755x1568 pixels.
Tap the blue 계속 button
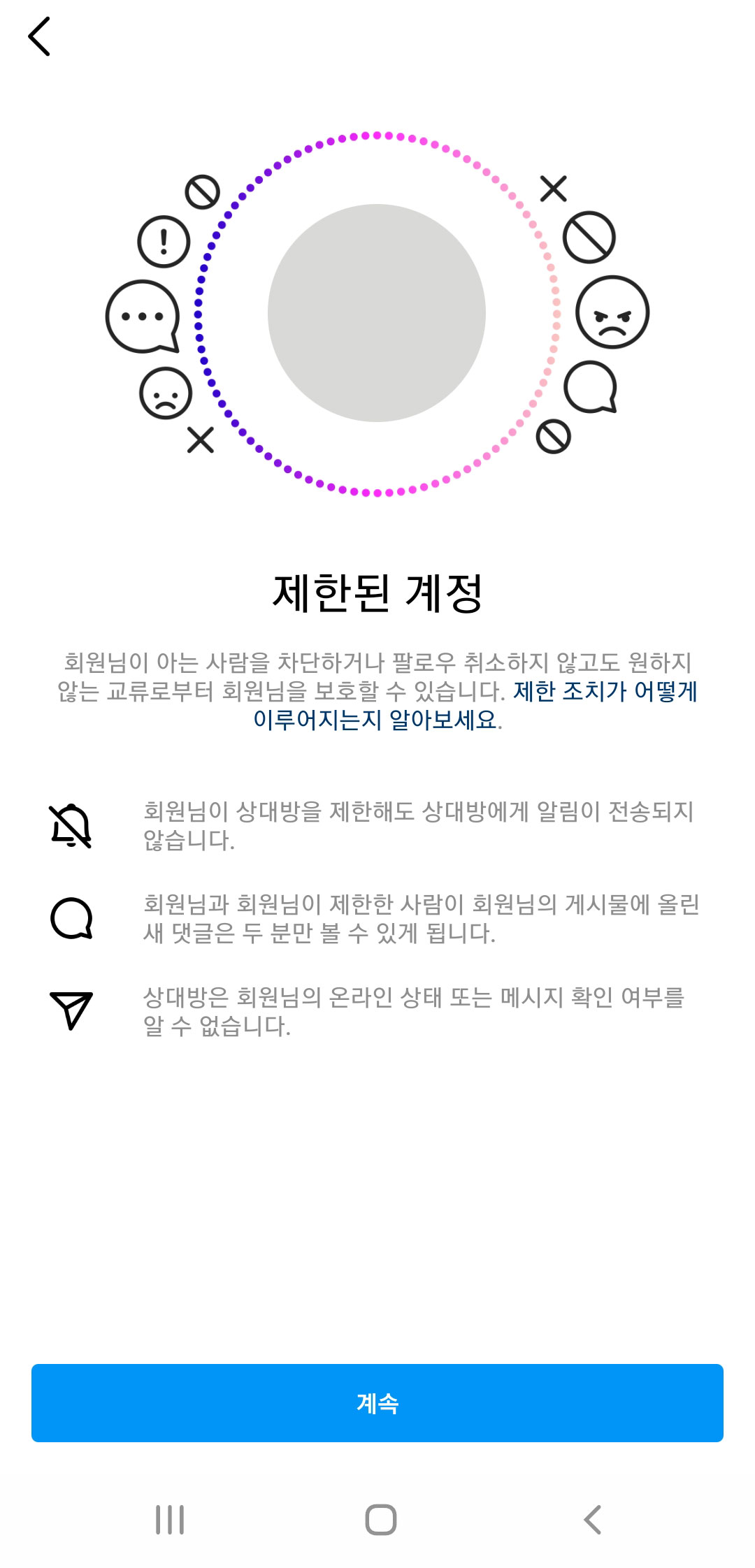coord(377,1402)
